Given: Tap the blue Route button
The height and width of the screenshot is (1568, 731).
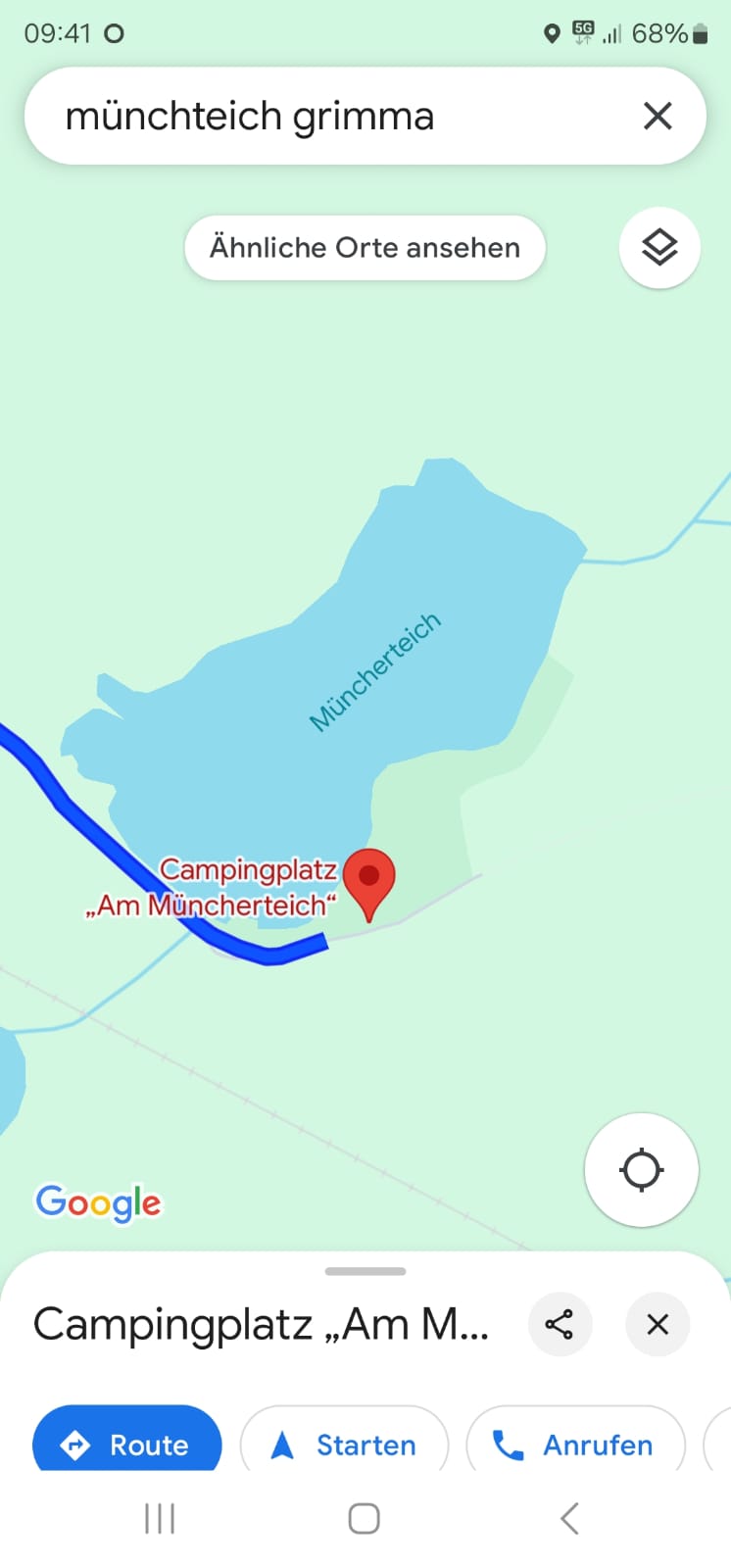Looking at the screenshot, I should pos(127,1444).
